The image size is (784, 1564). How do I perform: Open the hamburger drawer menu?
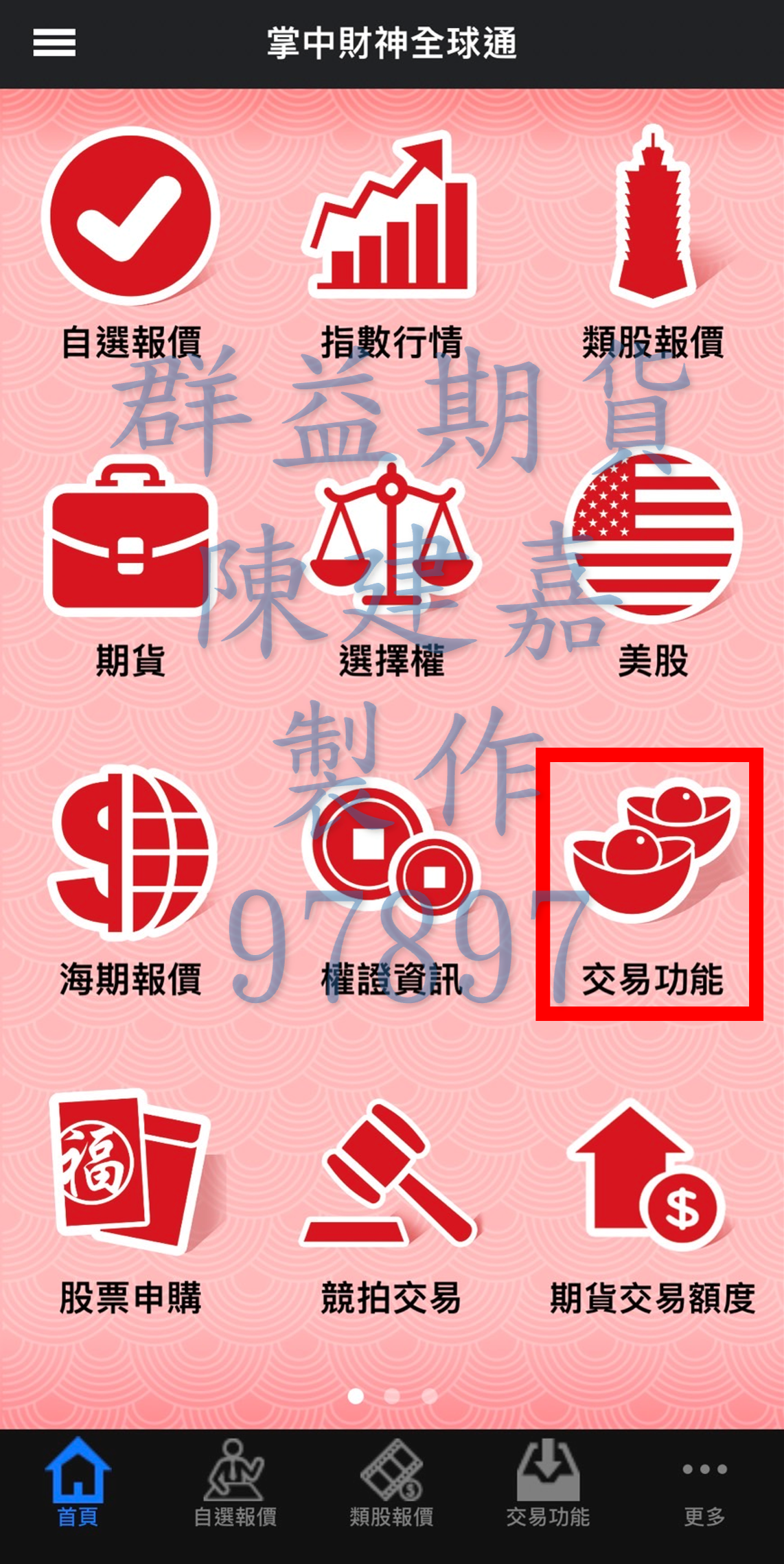pyautogui.click(x=54, y=43)
